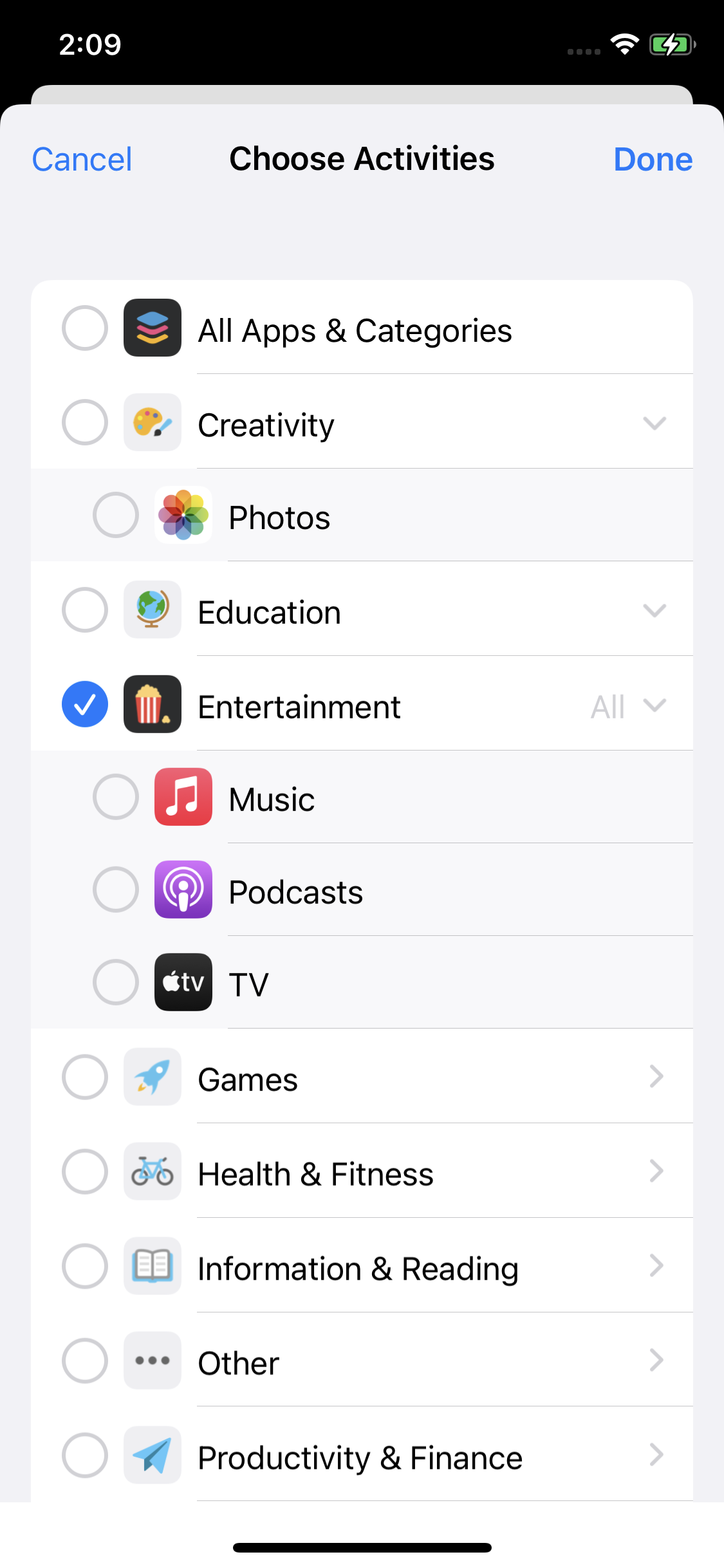Select All Apps & Categories
Viewport: 724px width, 1568px height.
(x=85, y=328)
